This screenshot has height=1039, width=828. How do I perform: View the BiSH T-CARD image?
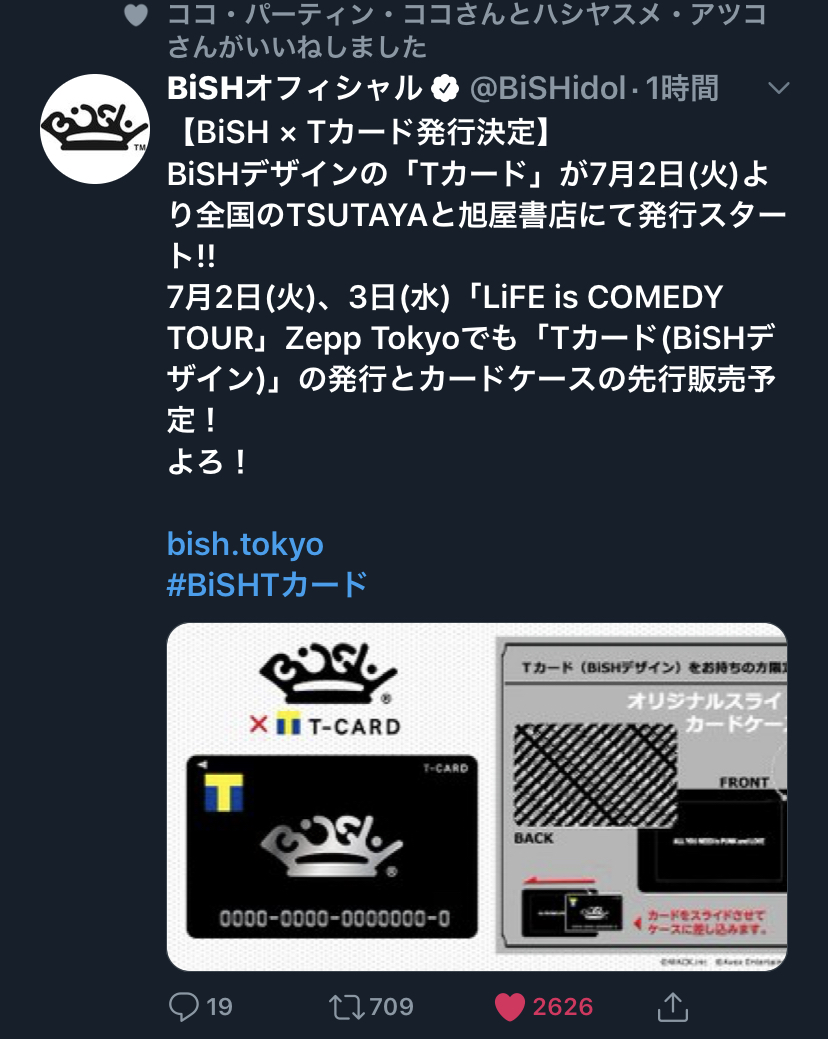[x=476, y=796]
